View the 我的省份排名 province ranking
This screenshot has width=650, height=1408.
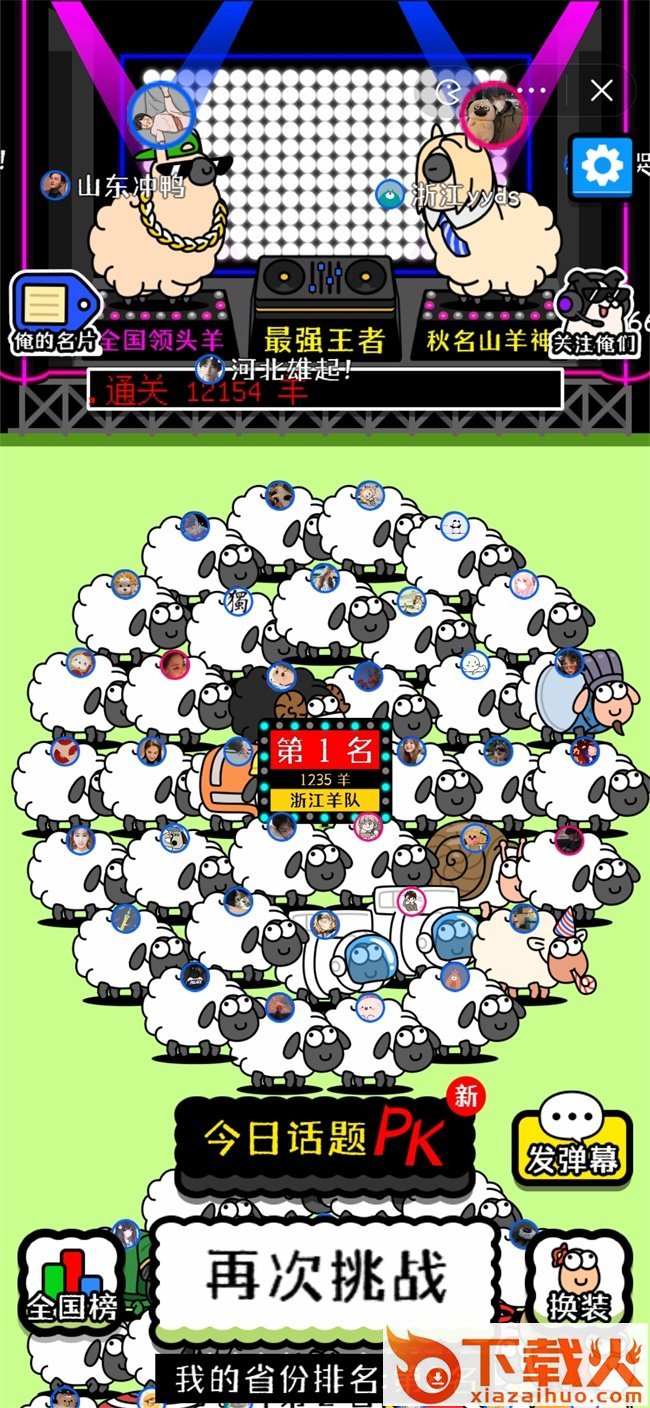[275, 1381]
